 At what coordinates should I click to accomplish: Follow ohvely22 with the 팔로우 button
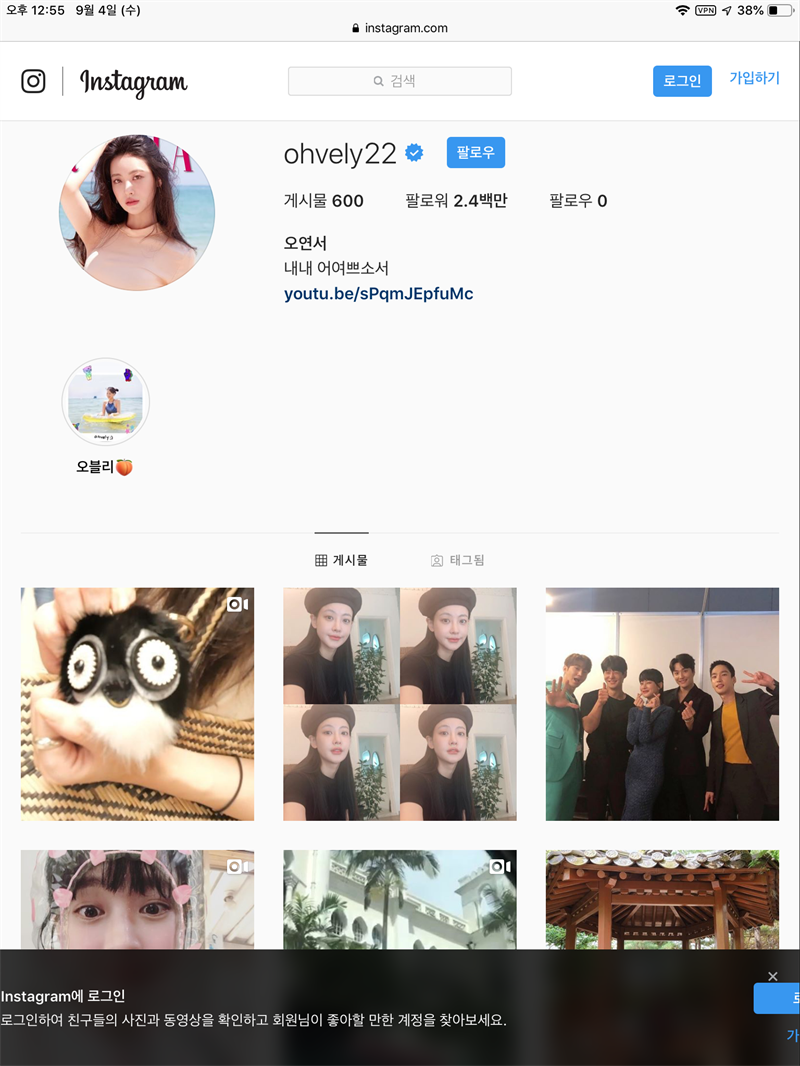pyautogui.click(x=475, y=152)
